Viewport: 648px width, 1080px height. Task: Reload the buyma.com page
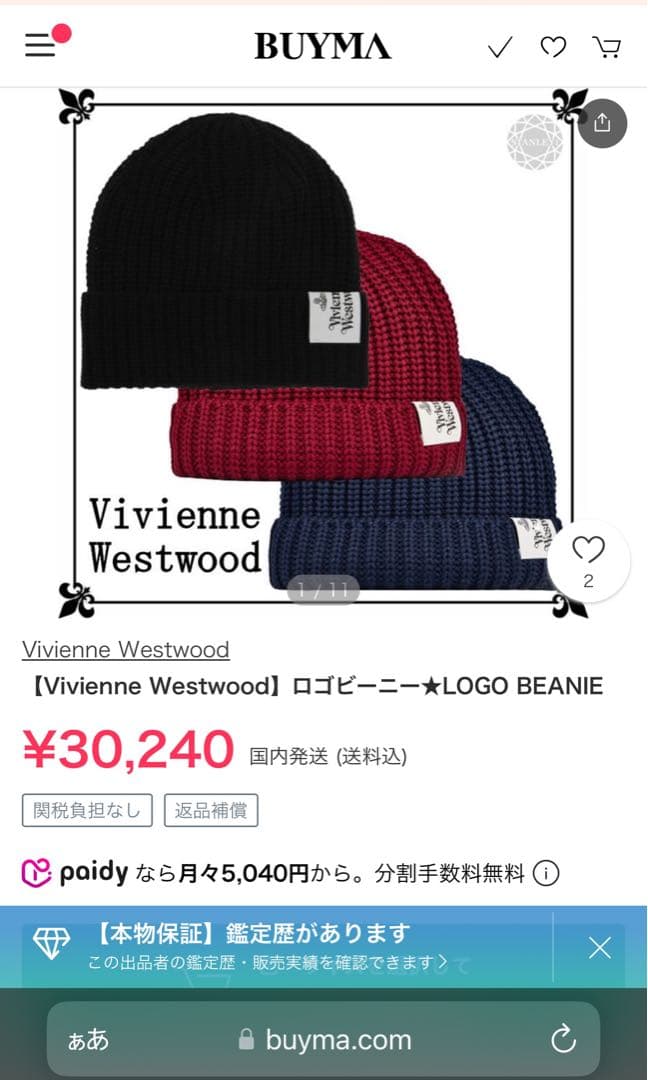(563, 1039)
